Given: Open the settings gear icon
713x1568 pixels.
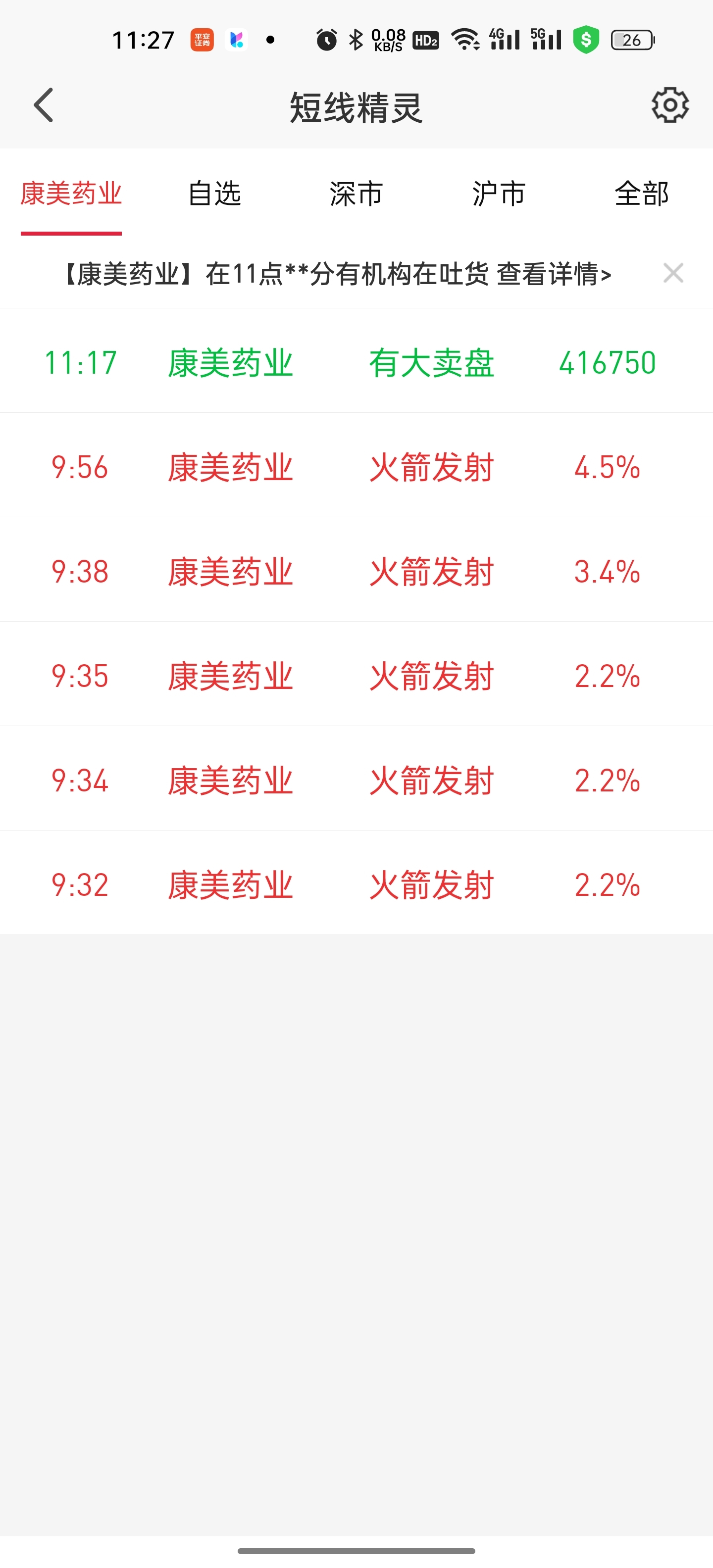Looking at the screenshot, I should click(670, 105).
